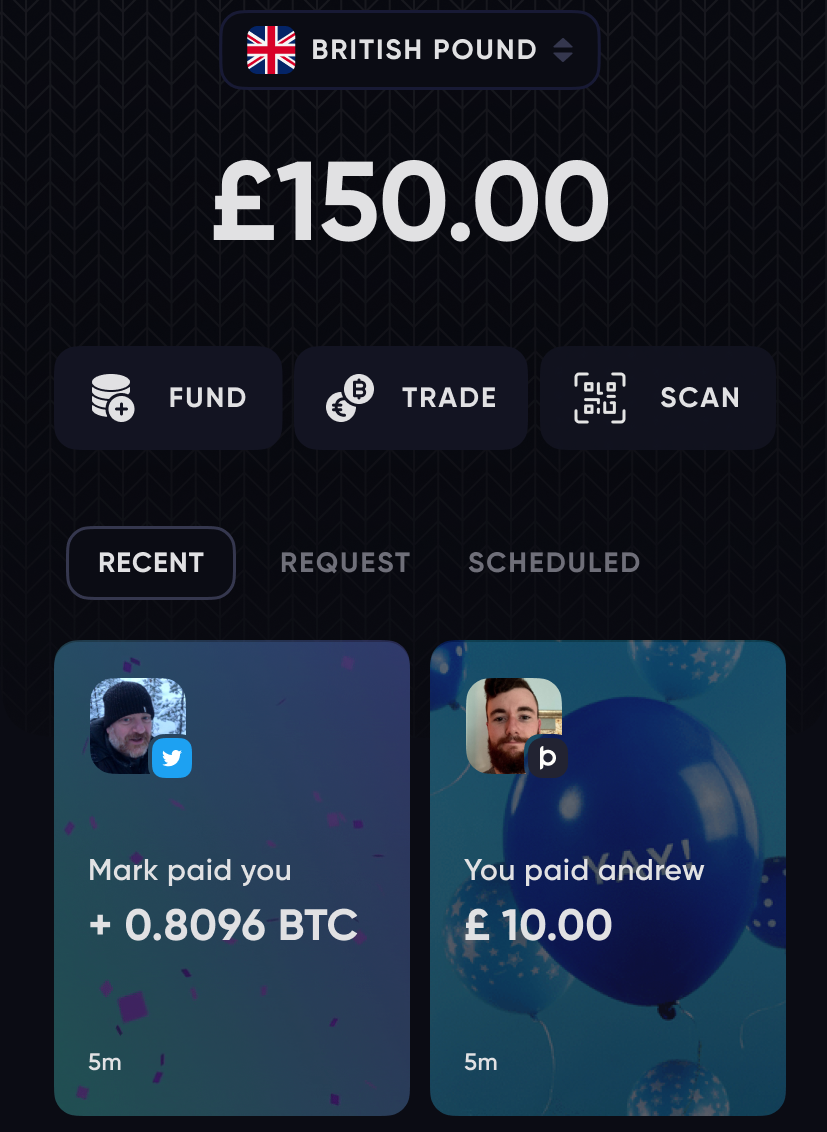Open the £10.00 payment to andrew
This screenshot has width=827, height=1132.
point(608,878)
